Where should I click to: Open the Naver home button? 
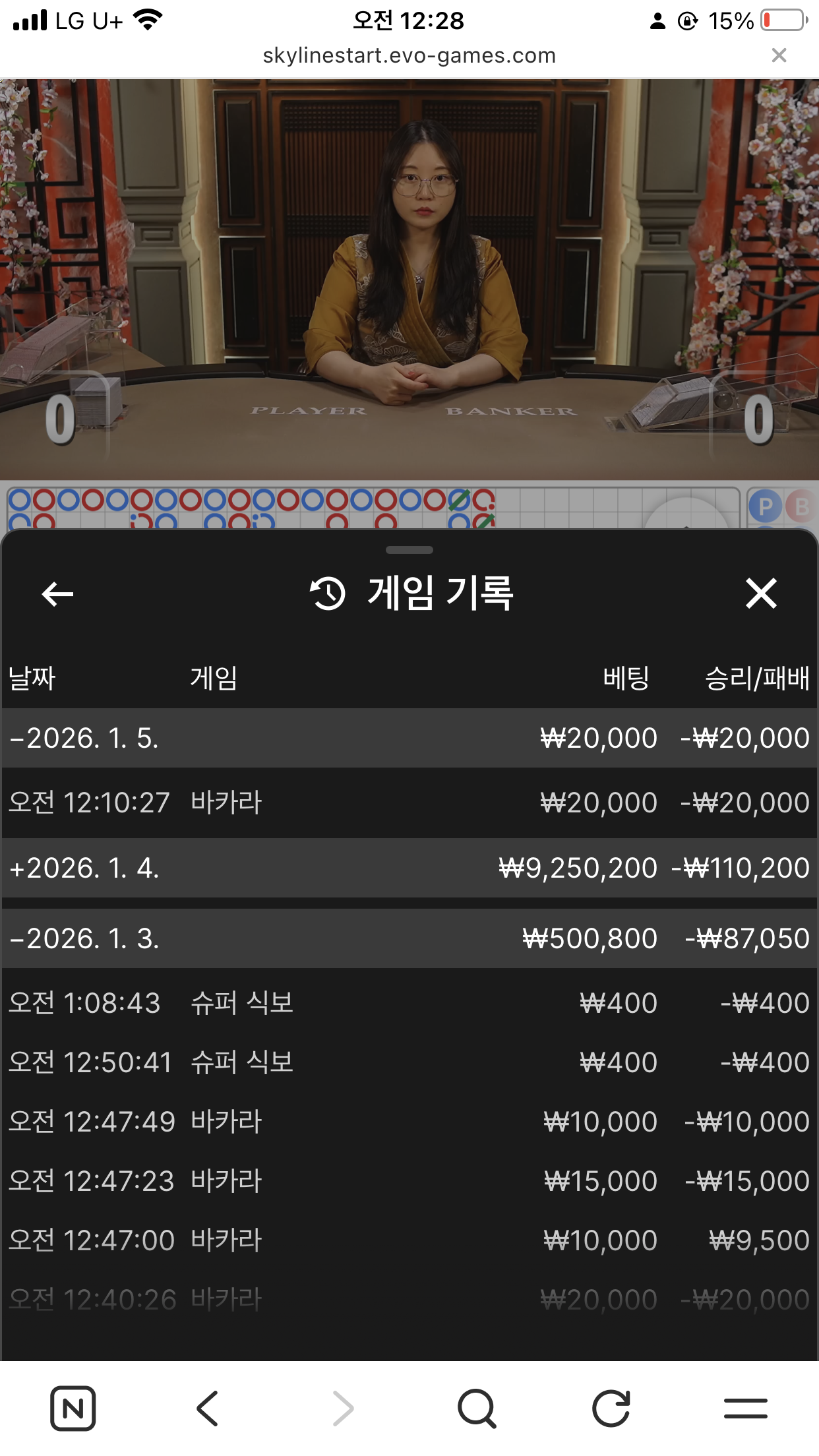click(73, 1409)
